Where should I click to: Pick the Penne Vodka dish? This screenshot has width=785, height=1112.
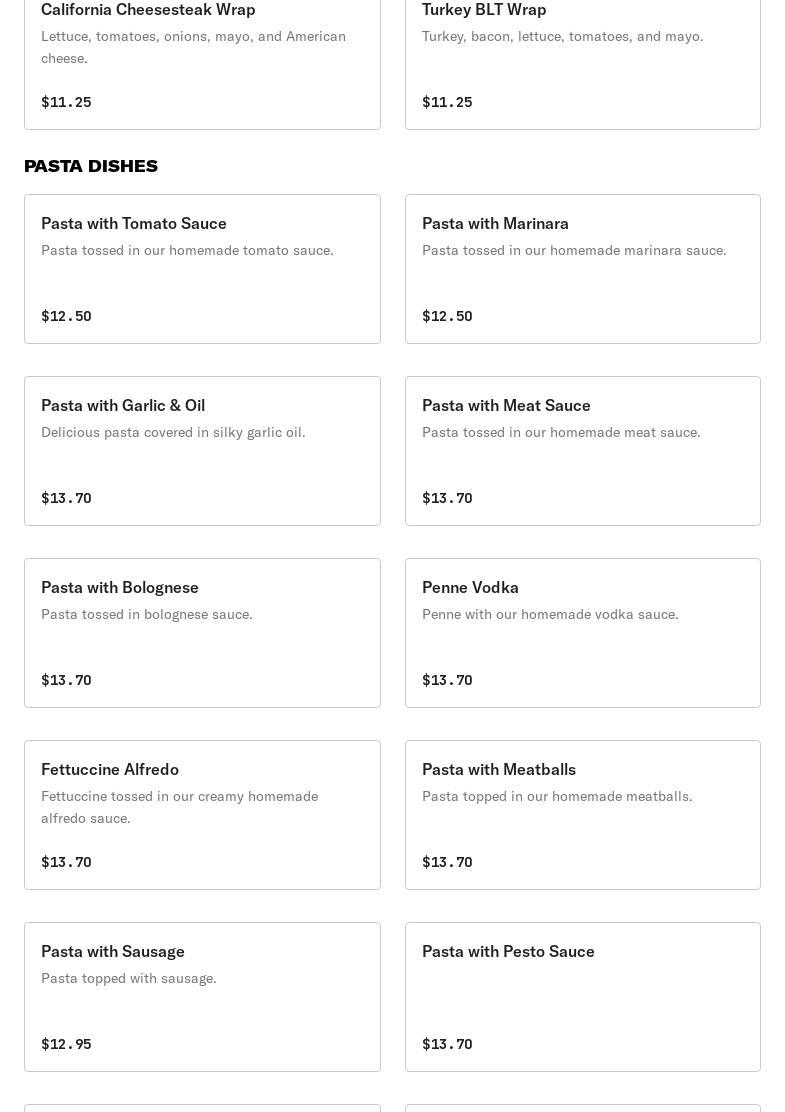point(582,632)
